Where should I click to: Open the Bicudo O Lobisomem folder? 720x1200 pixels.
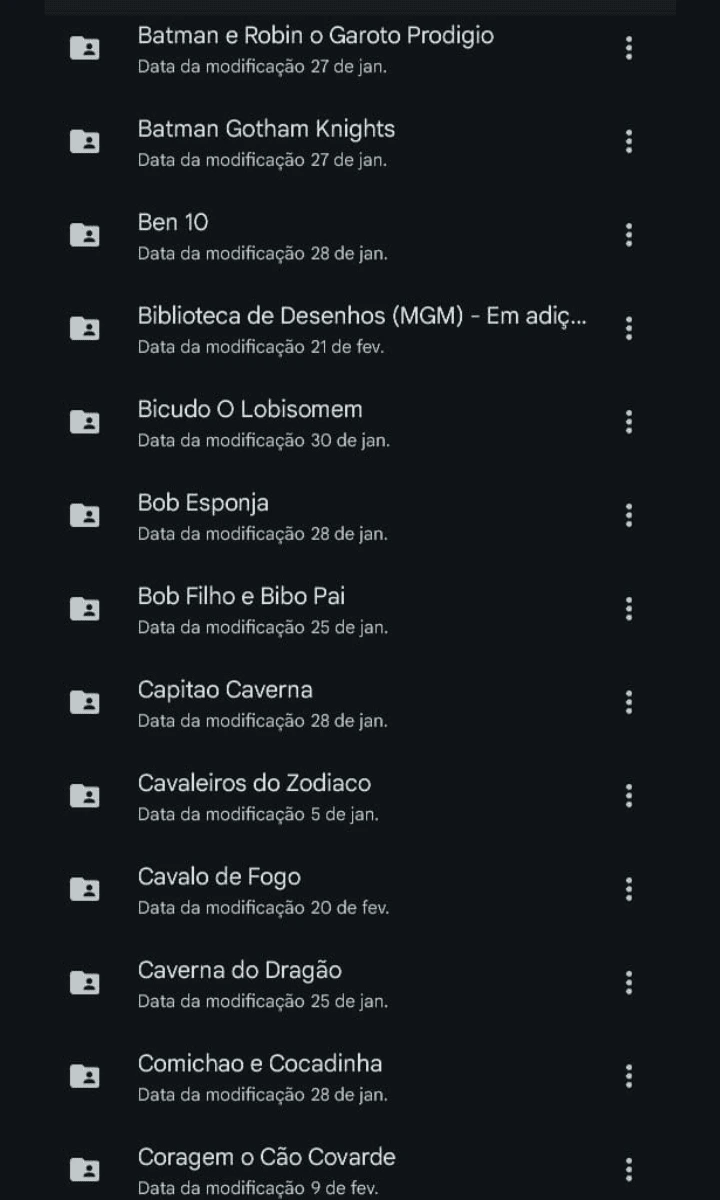tap(250, 422)
